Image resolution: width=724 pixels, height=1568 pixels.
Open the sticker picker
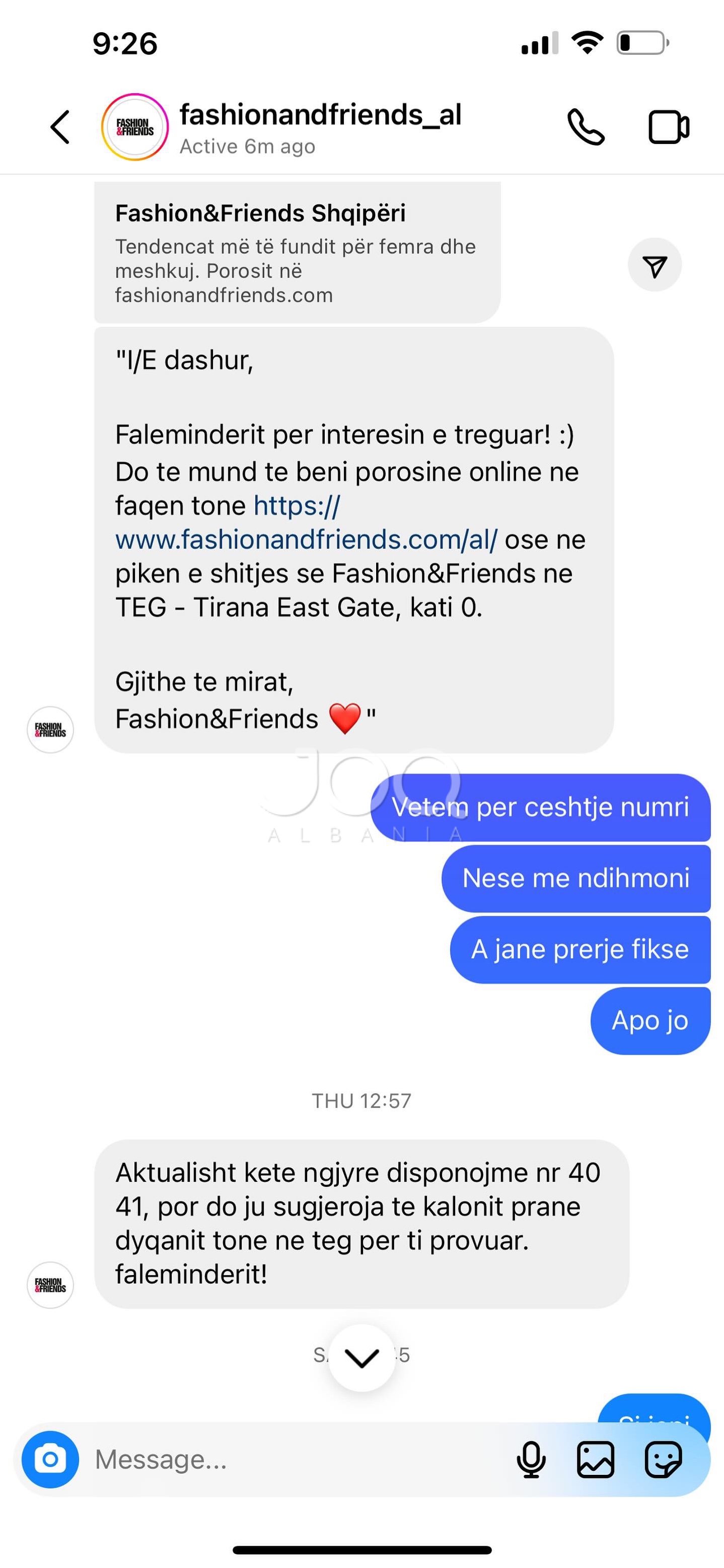[663, 1459]
